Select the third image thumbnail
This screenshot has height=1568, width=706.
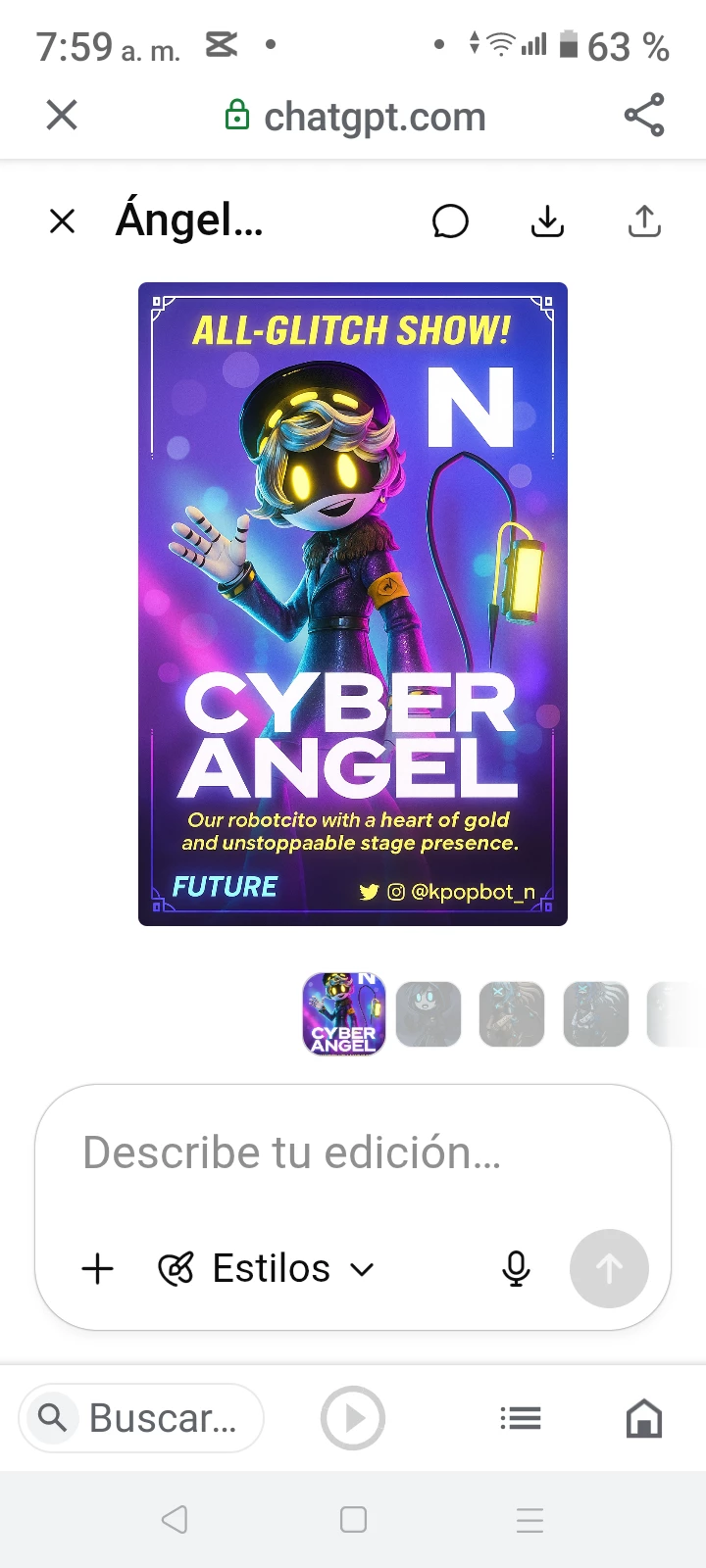point(512,1014)
